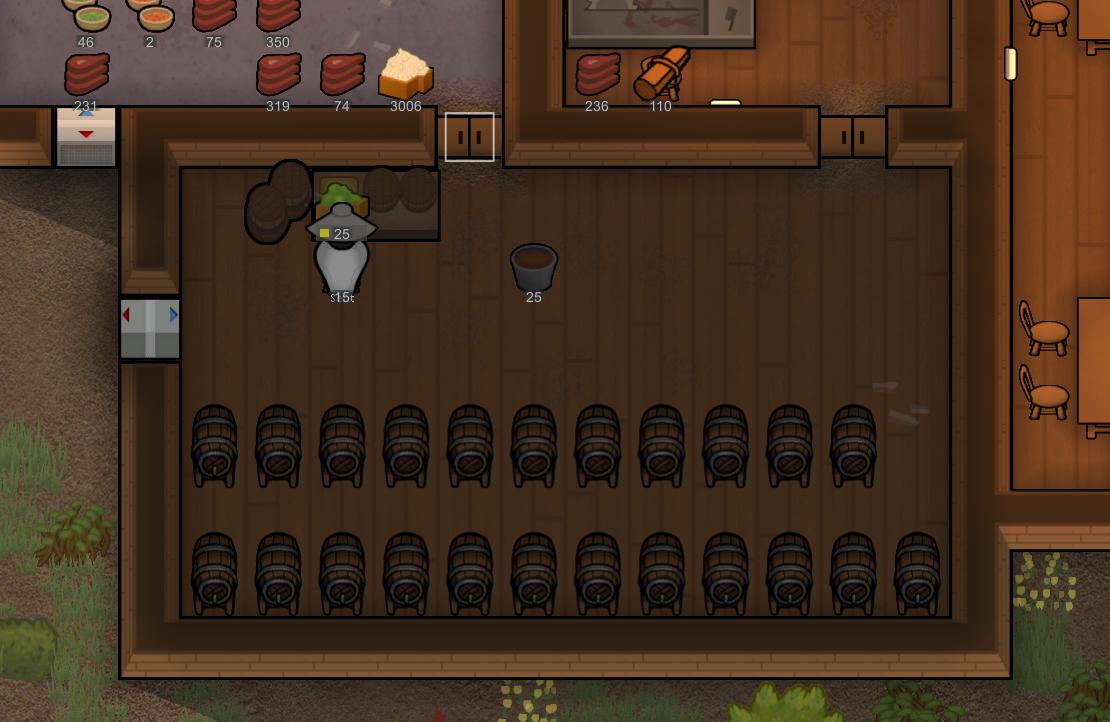This screenshot has width=1110, height=722.
Task: Select the meat stack labeled 231
Action: tap(87, 75)
